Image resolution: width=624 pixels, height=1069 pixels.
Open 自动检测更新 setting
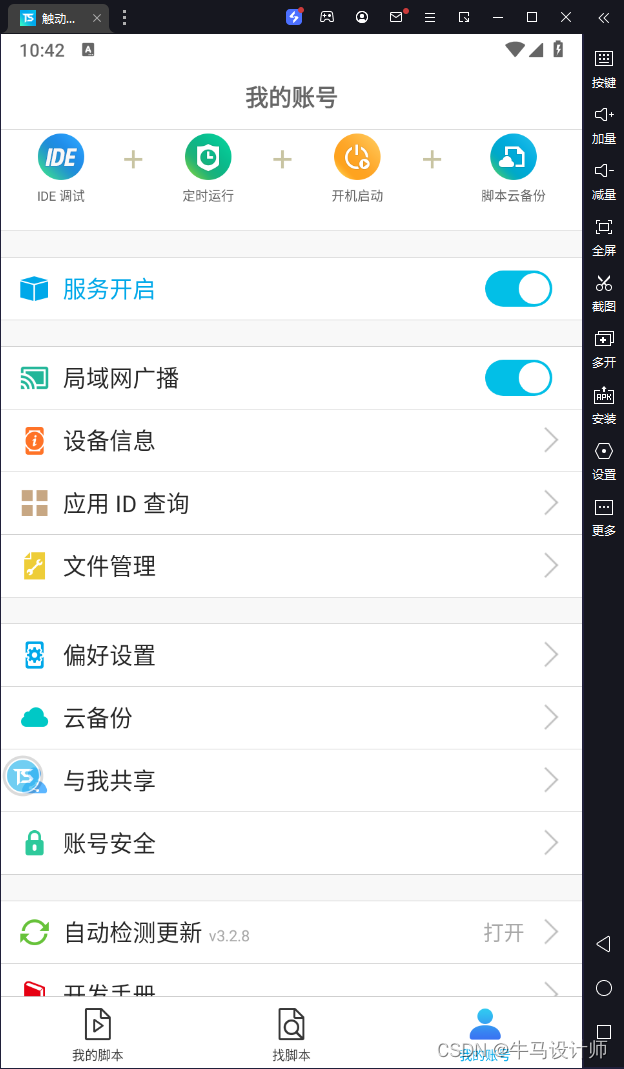(x=290, y=933)
